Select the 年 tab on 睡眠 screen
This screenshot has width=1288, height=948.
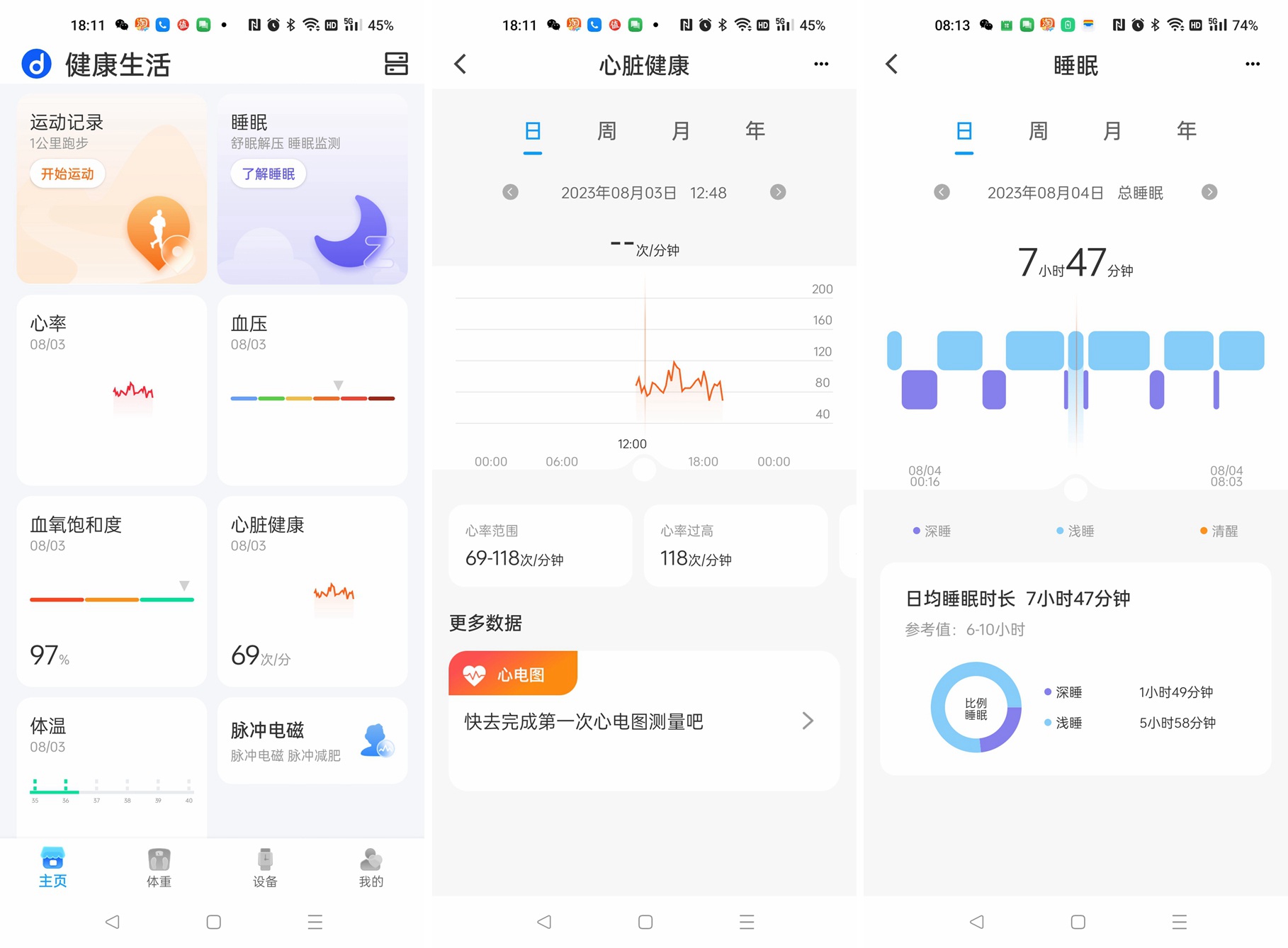pos(1186,131)
